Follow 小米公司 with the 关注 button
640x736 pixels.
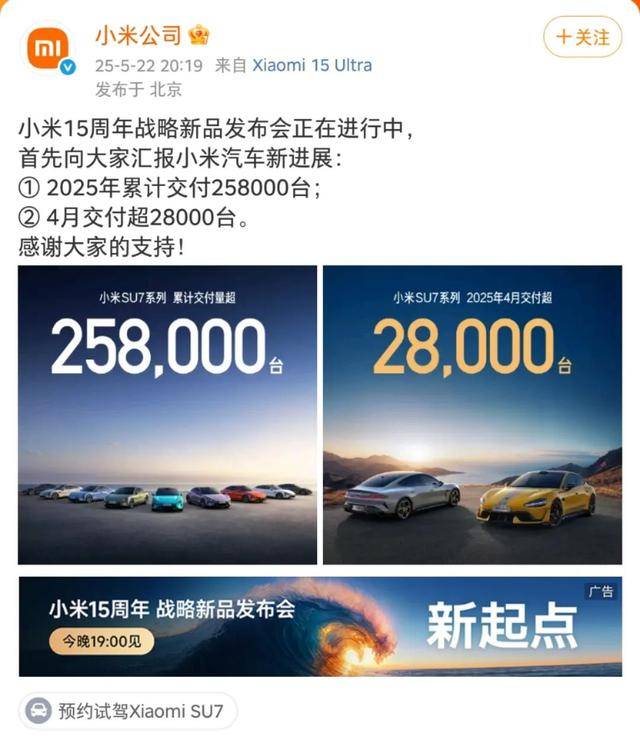tap(582, 37)
